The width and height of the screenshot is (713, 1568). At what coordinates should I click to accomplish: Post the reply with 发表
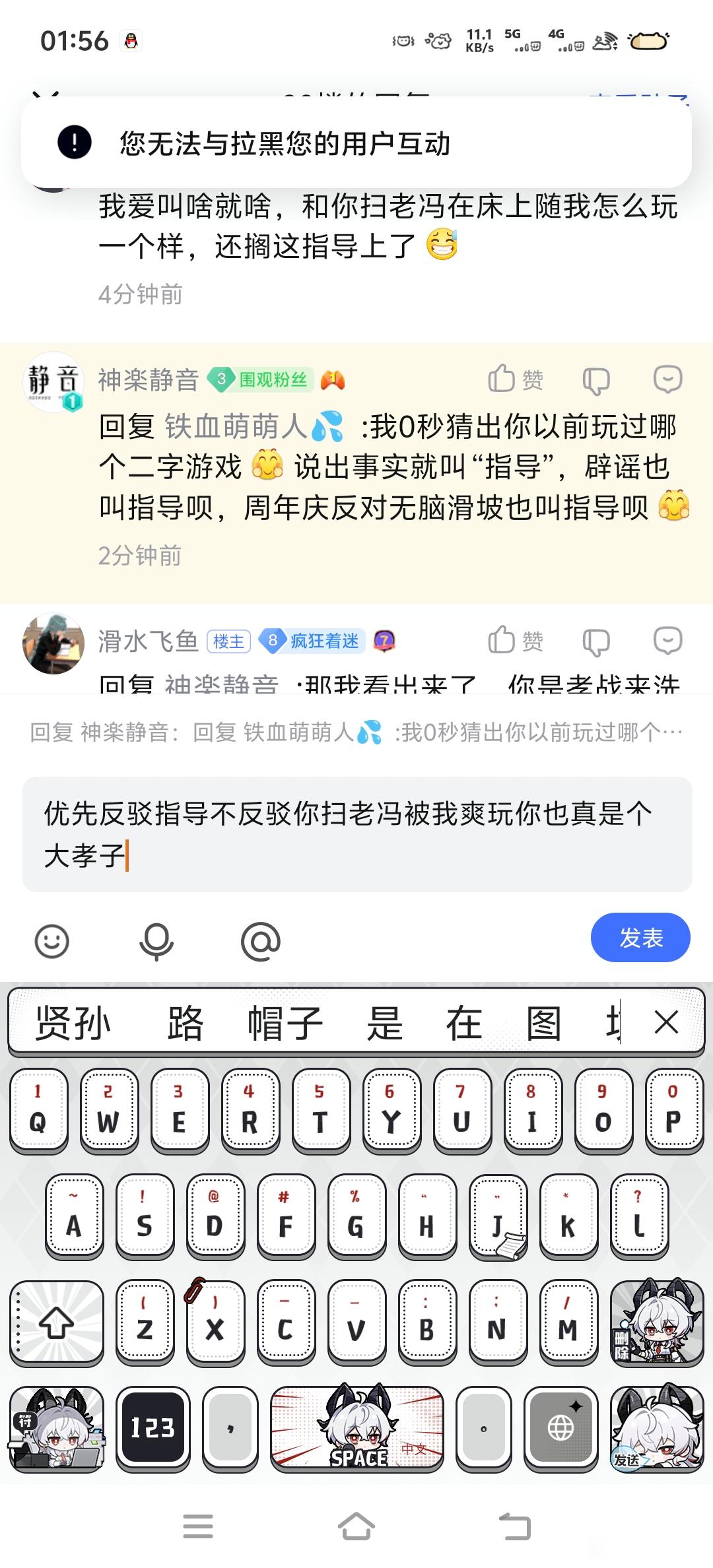[640, 938]
